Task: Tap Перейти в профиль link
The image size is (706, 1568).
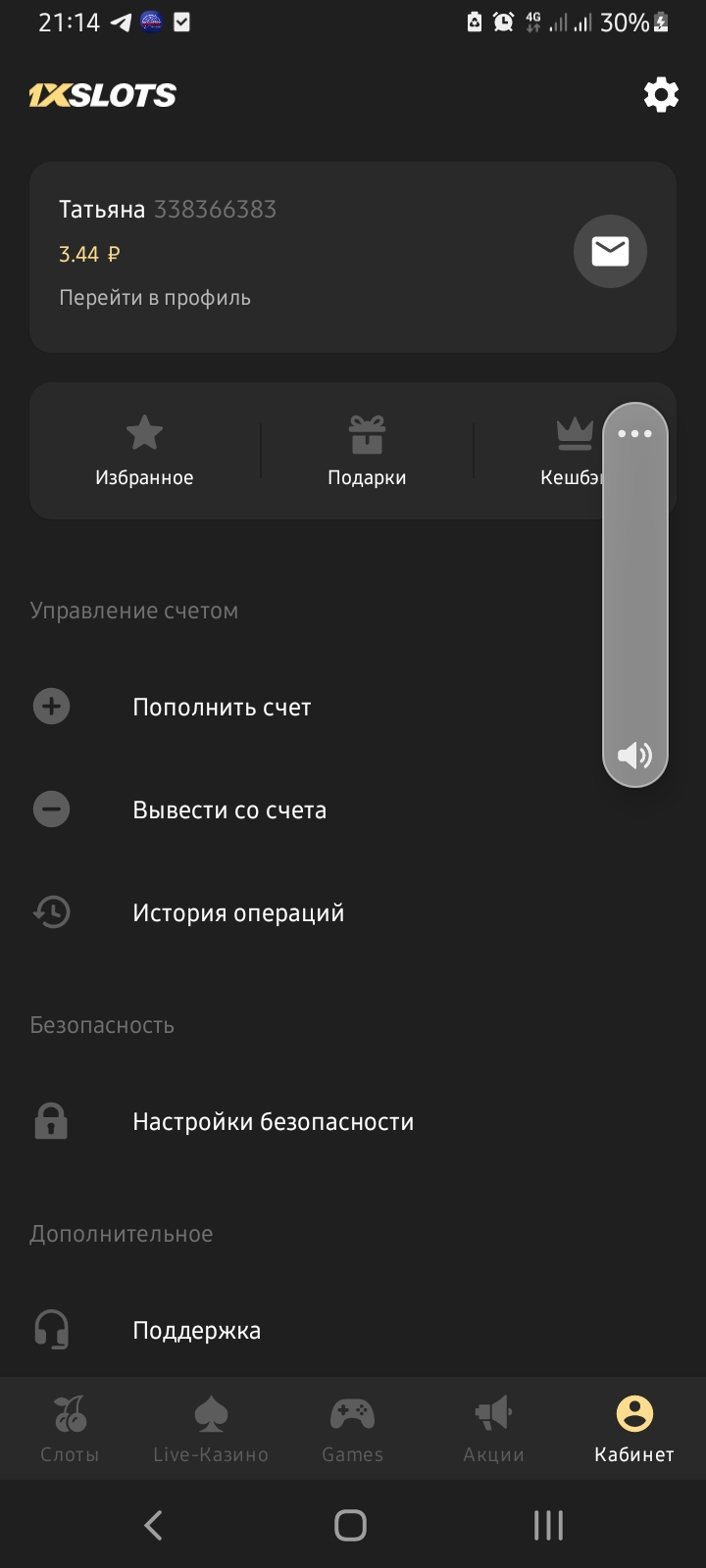Action: click(155, 298)
